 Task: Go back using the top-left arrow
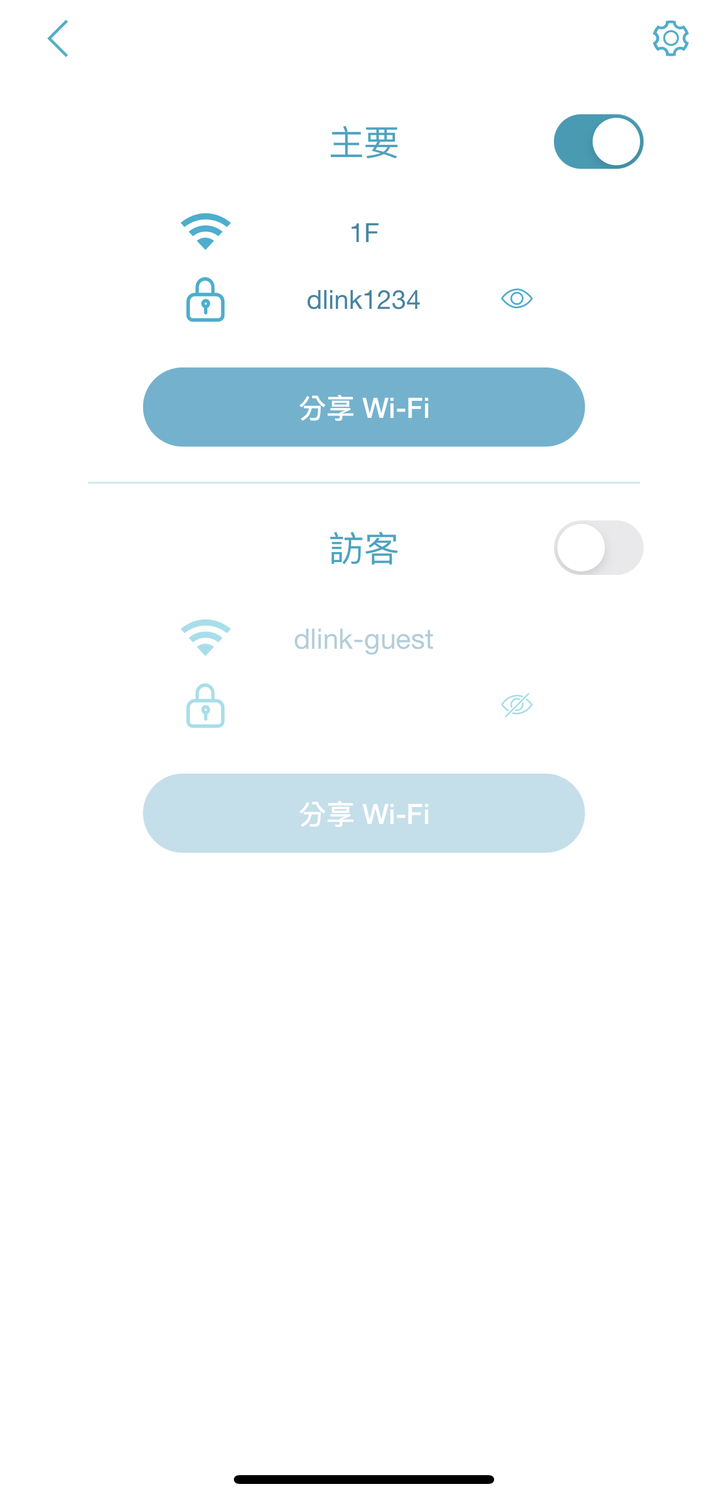58,39
